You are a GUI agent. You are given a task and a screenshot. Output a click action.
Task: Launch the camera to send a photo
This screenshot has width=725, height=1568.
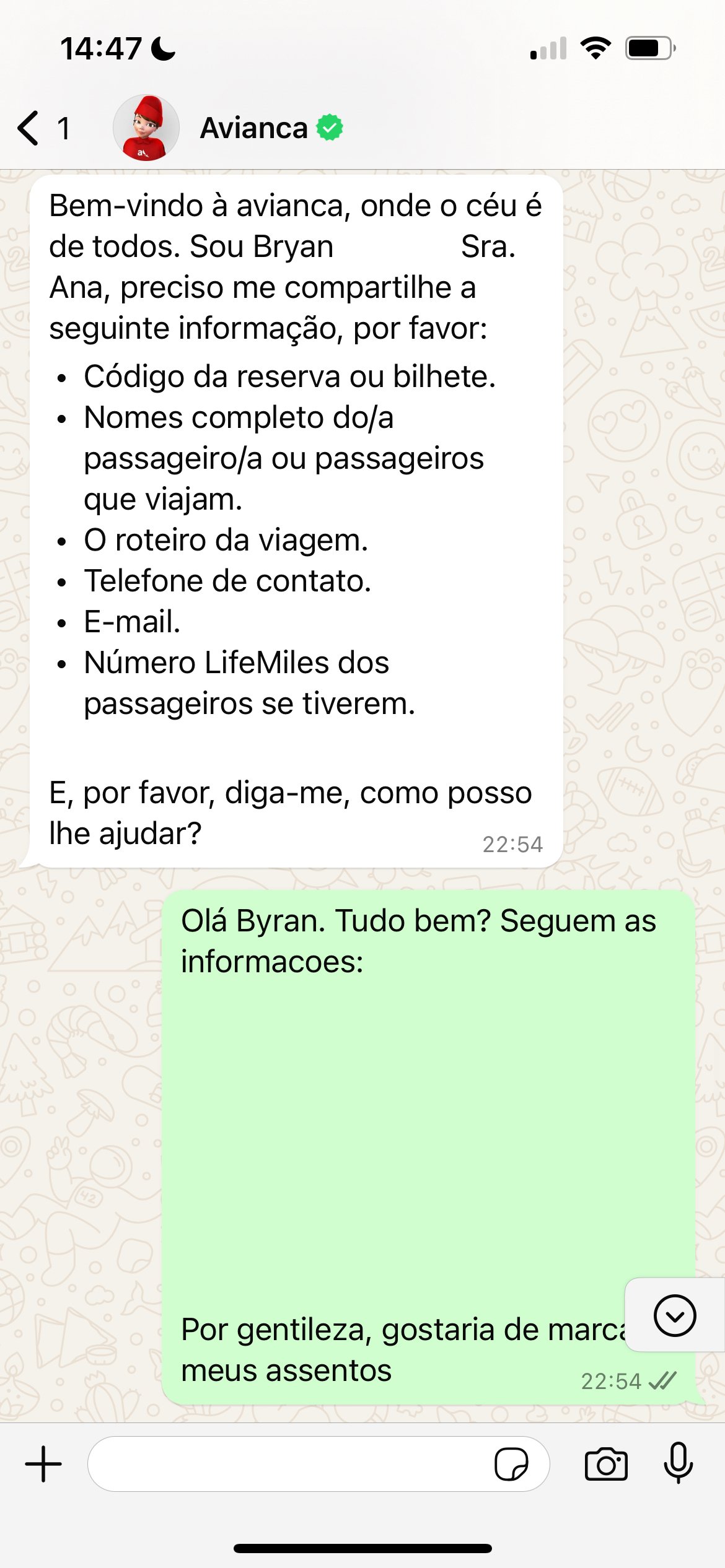[x=606, y=1464]
